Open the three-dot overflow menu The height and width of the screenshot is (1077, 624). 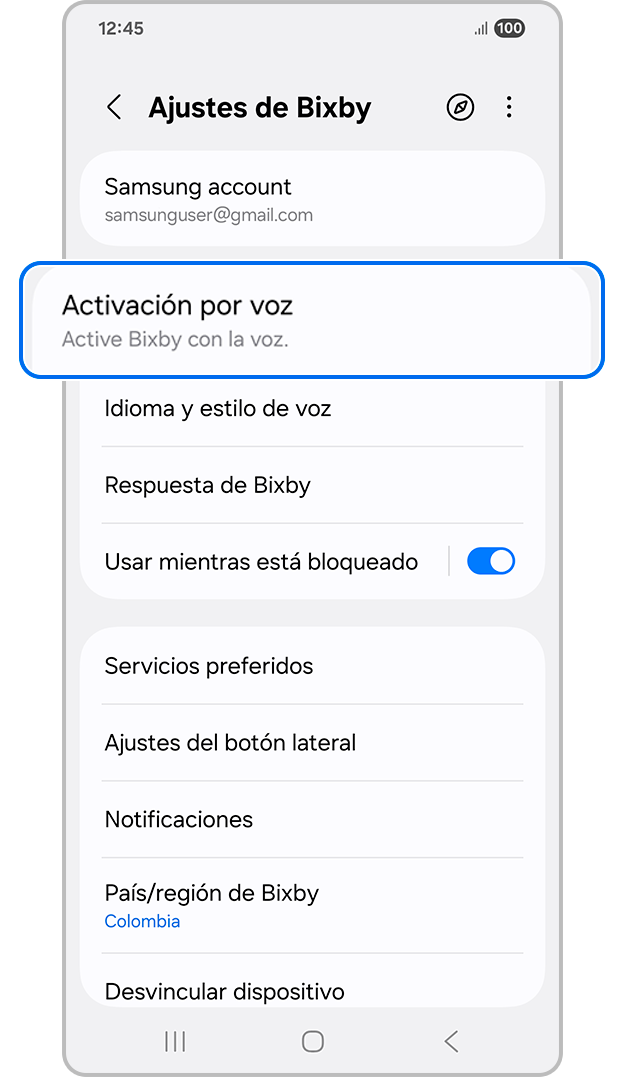509,108
